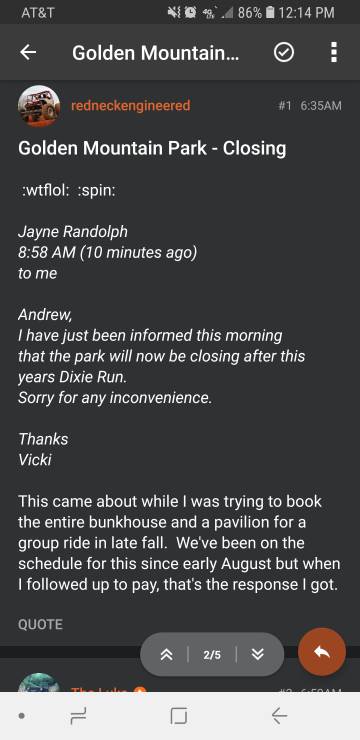Jump to first page with double up arrows

click(166, 655)
